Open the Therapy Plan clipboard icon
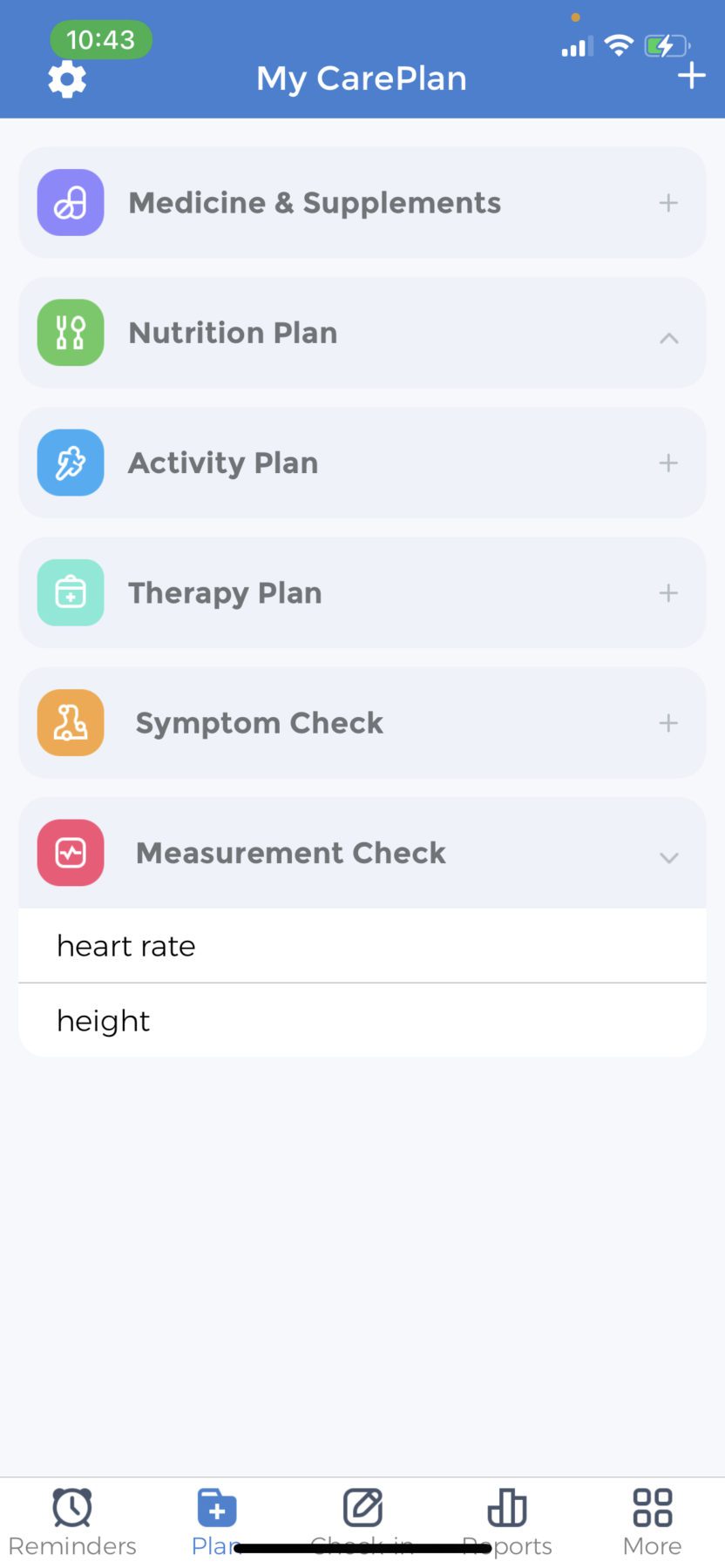Screen dimensions: 725x1568 (70, 592)
